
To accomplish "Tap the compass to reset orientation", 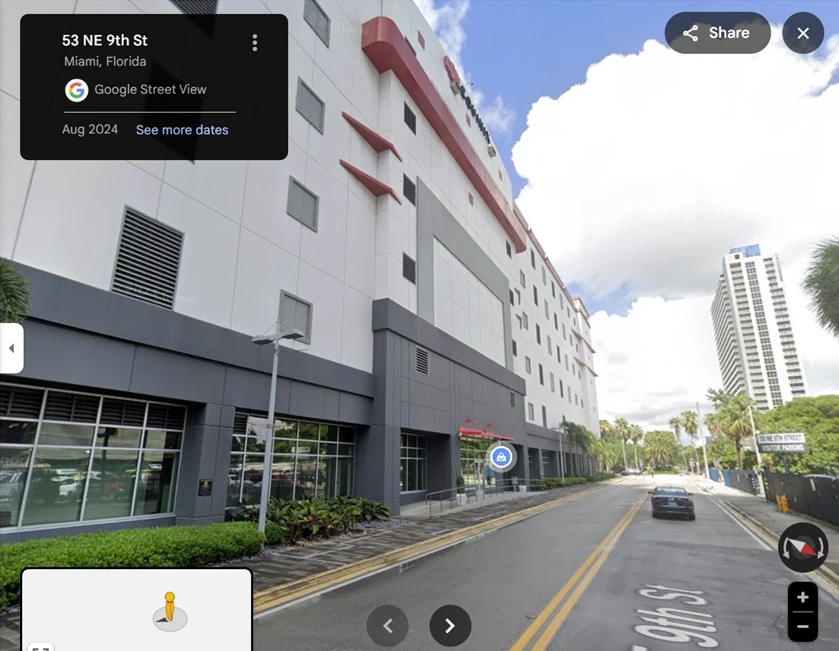I will 803,547.
